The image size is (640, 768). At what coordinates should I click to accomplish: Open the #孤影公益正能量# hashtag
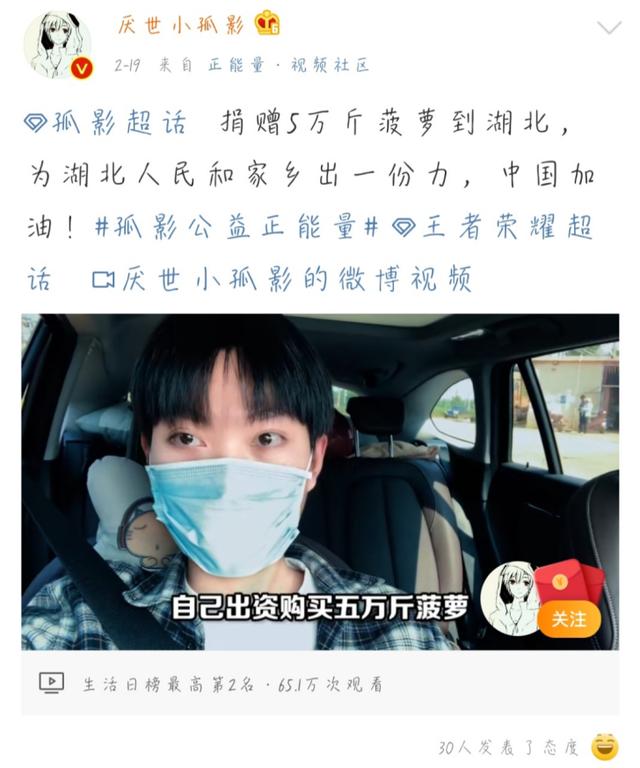(236, 227)
